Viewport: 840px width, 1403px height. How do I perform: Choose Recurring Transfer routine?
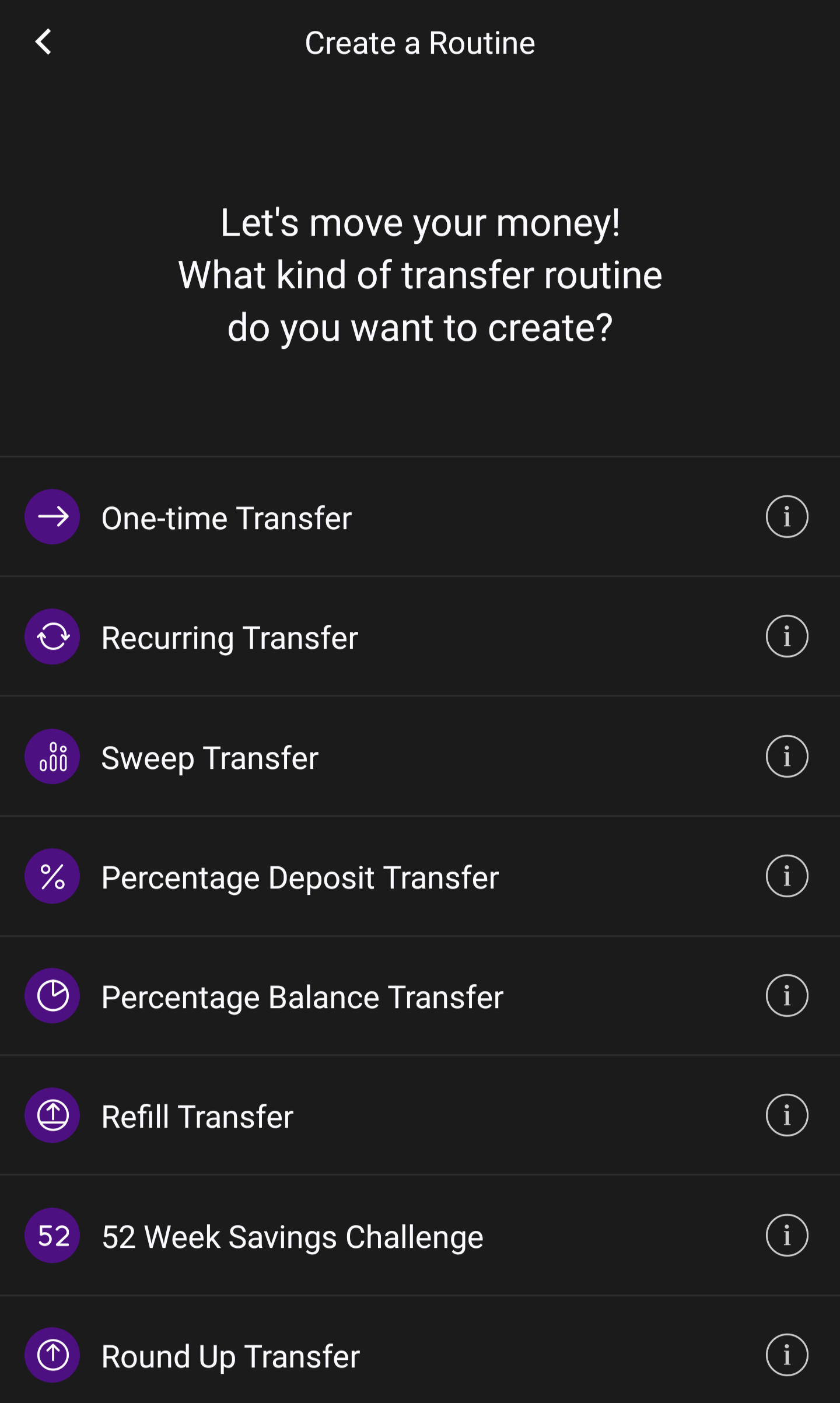coord(230,637)
